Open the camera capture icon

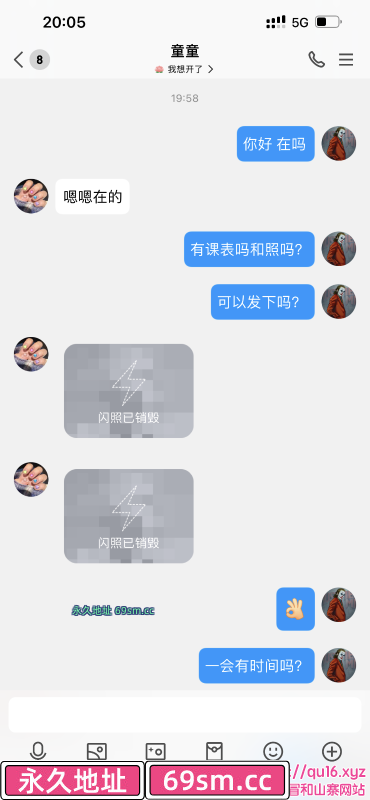point(156,751)
